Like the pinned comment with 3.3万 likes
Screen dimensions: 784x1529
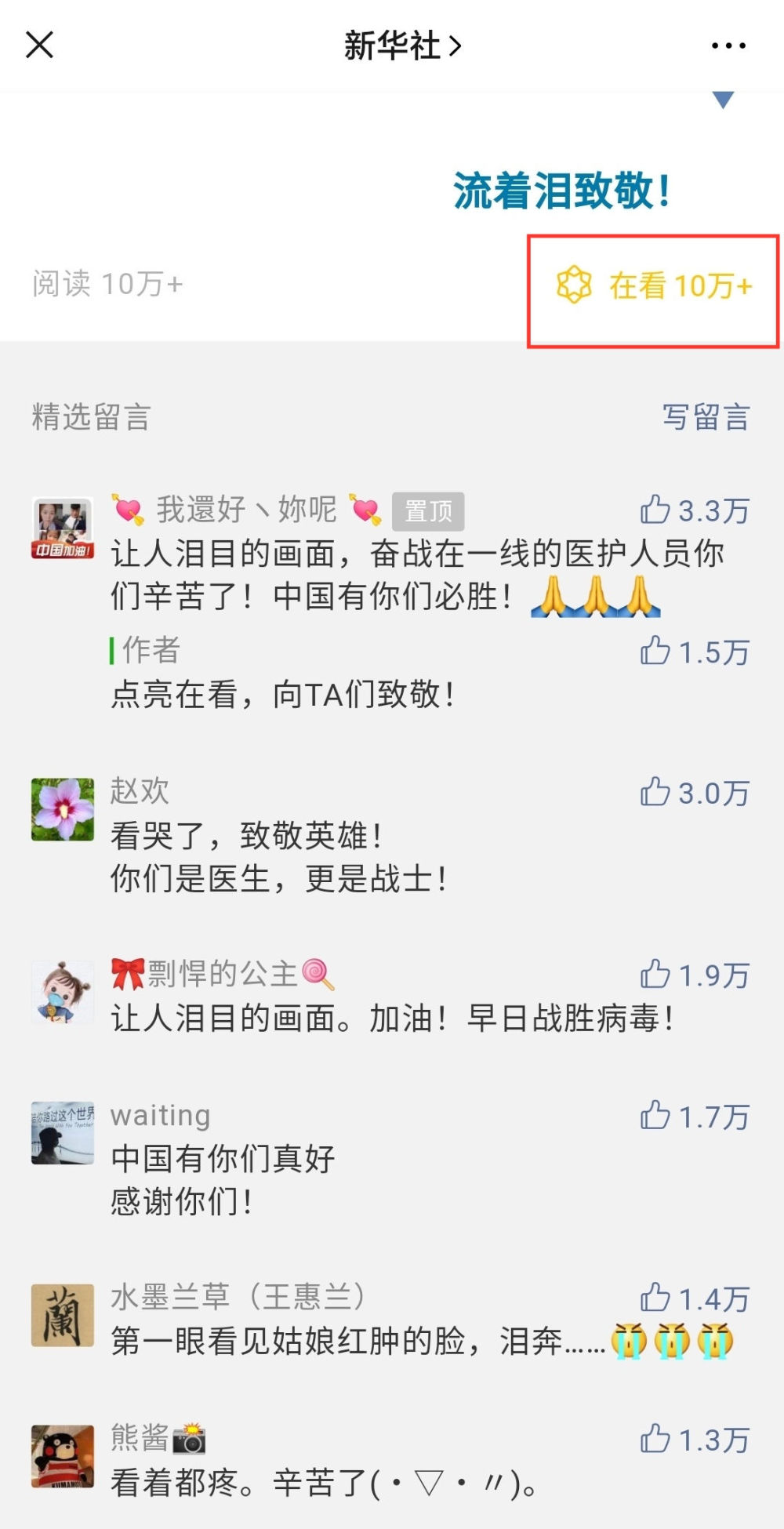click(655, 510)
